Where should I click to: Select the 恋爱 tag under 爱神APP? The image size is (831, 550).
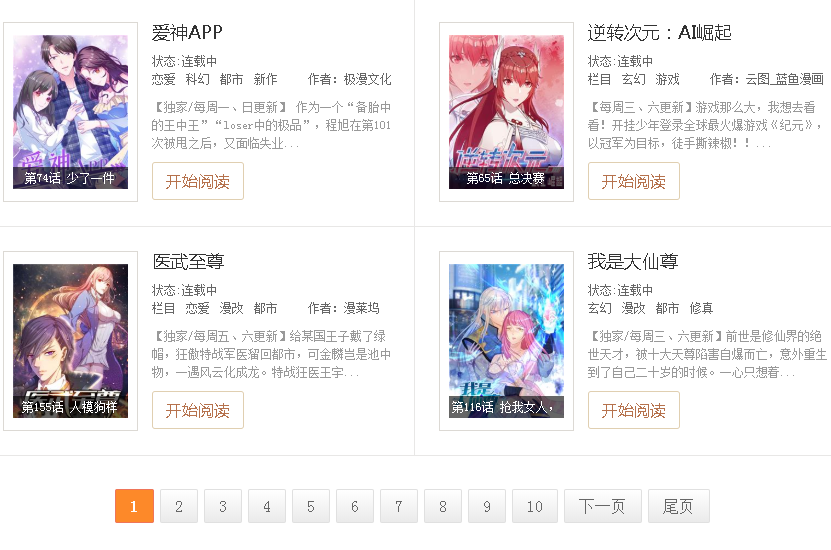pyautogui.click(x=163, y=79)
